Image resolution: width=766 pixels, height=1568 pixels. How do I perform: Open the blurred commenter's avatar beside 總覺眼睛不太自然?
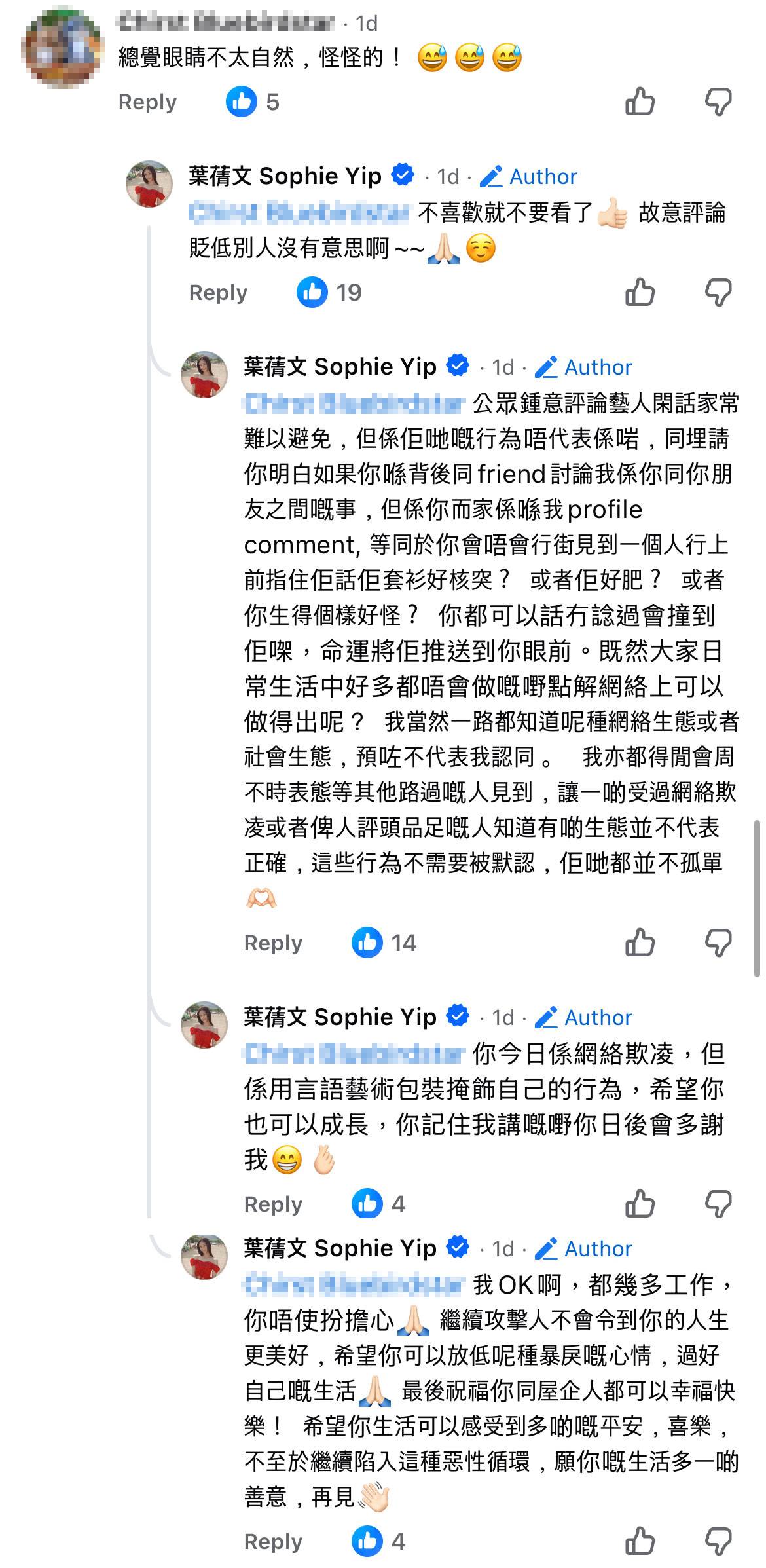(x=62, y=47)
